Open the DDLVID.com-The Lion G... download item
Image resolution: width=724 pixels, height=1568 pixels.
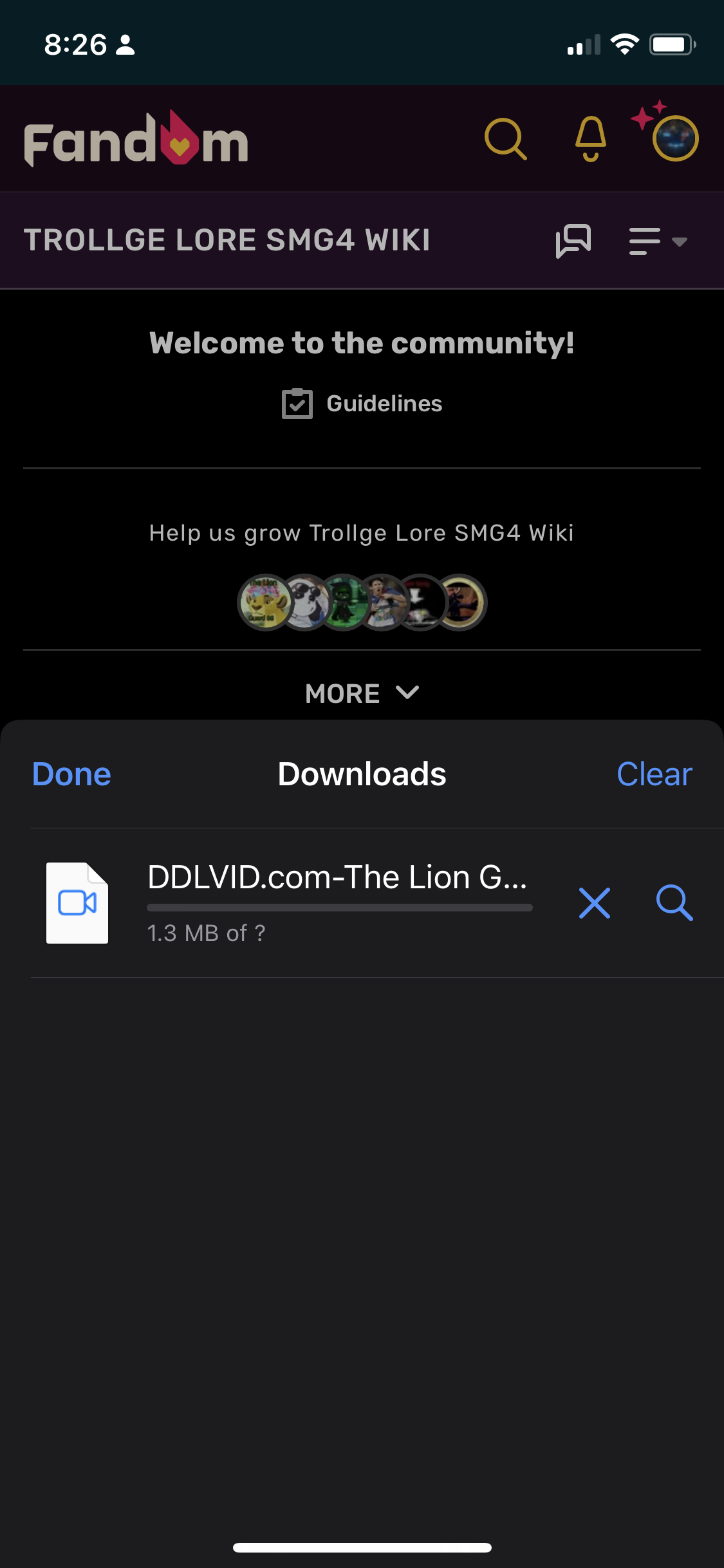(x=338, y=878)
